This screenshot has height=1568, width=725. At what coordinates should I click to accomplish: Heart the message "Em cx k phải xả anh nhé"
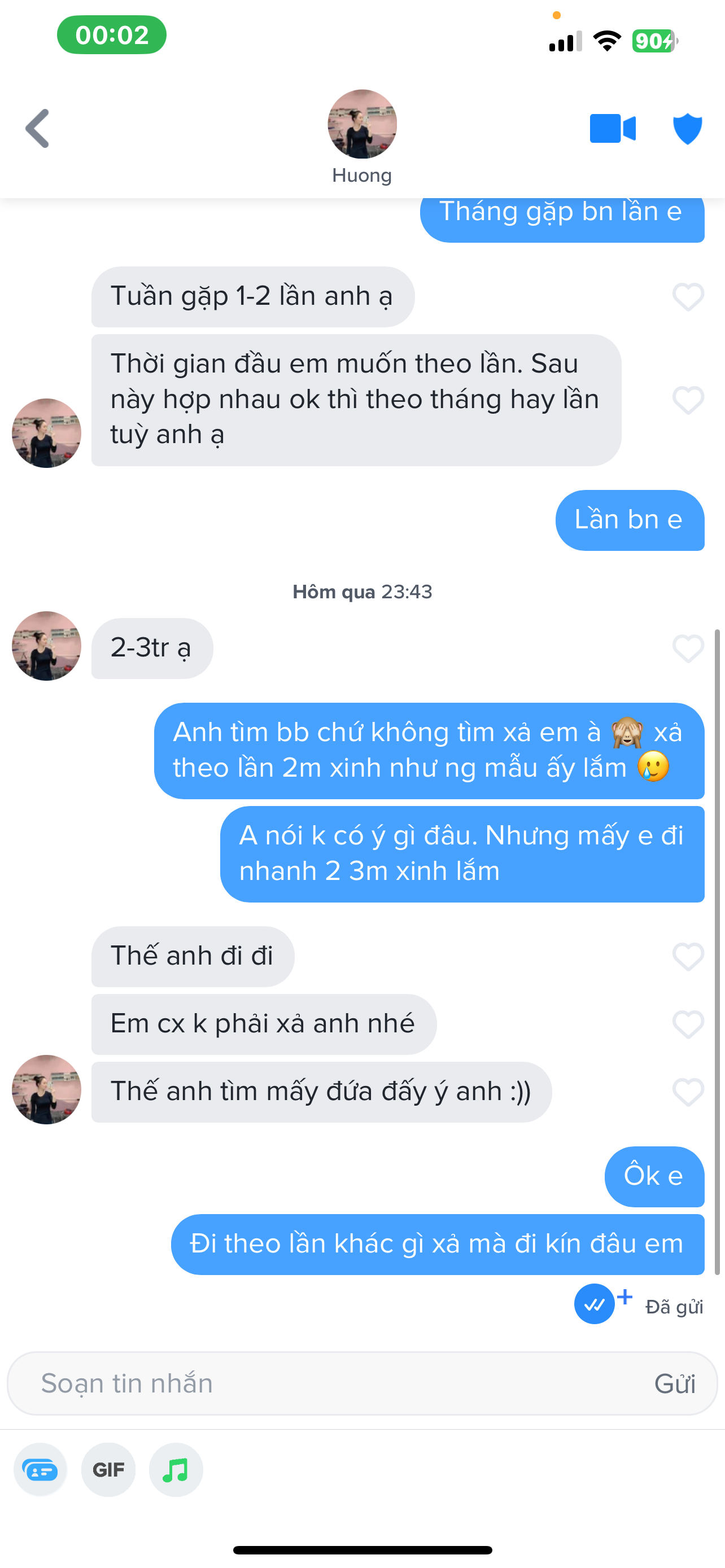[688, 1024]
